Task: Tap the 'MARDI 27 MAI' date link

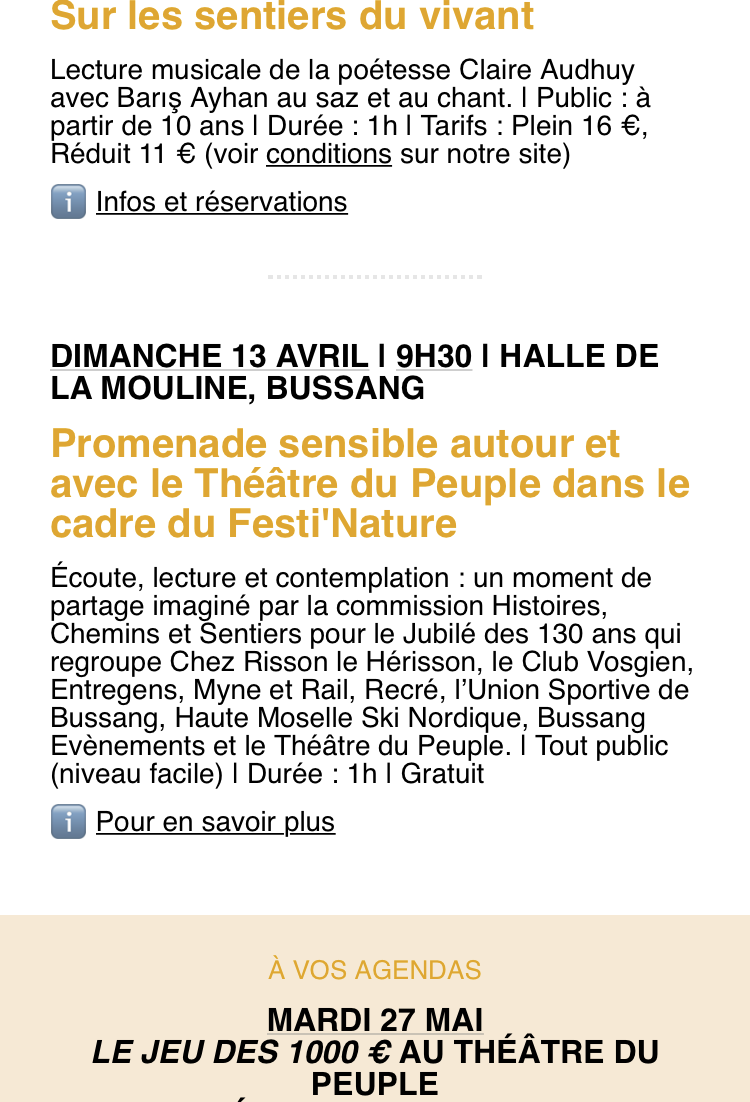Action: click(375, 1020)
